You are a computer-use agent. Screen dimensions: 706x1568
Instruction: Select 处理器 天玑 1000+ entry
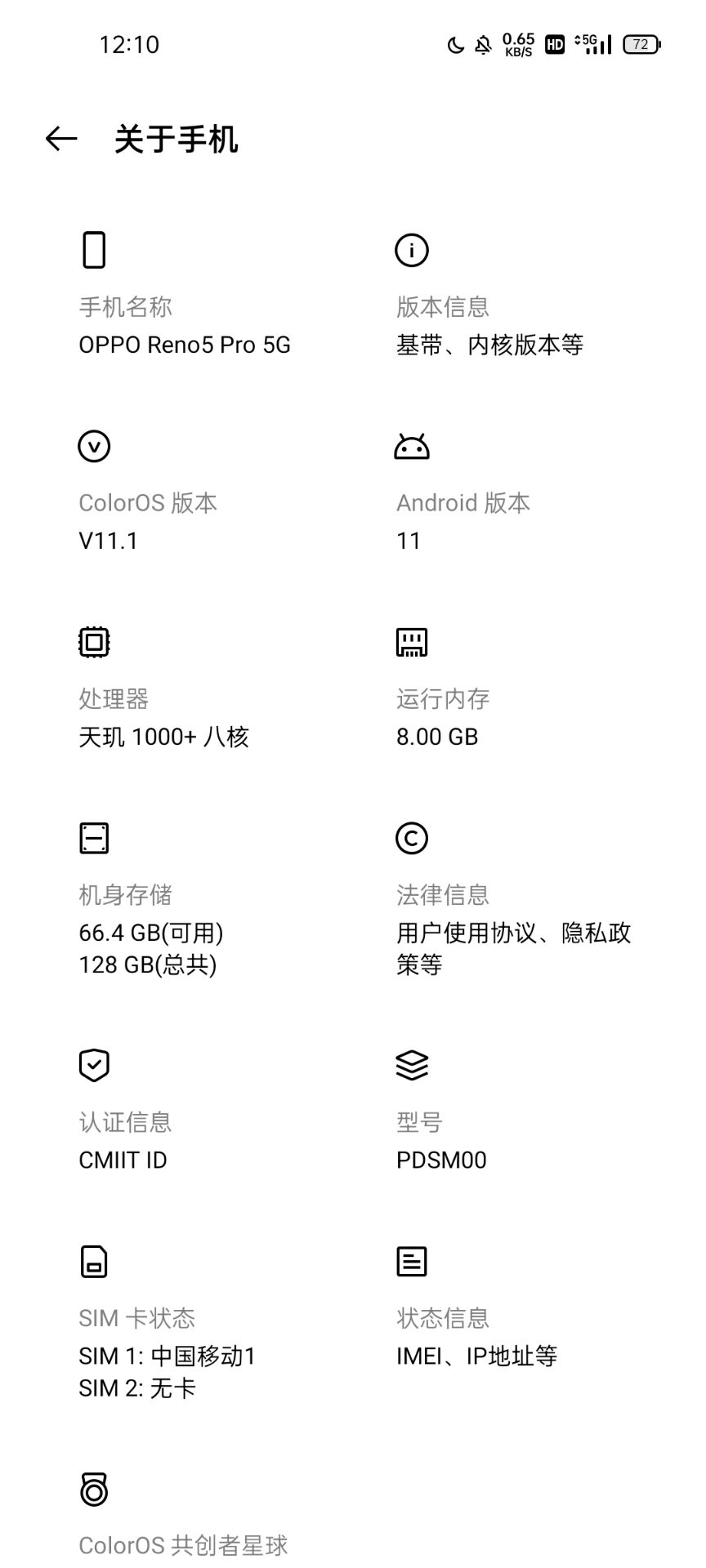[163, 717]
